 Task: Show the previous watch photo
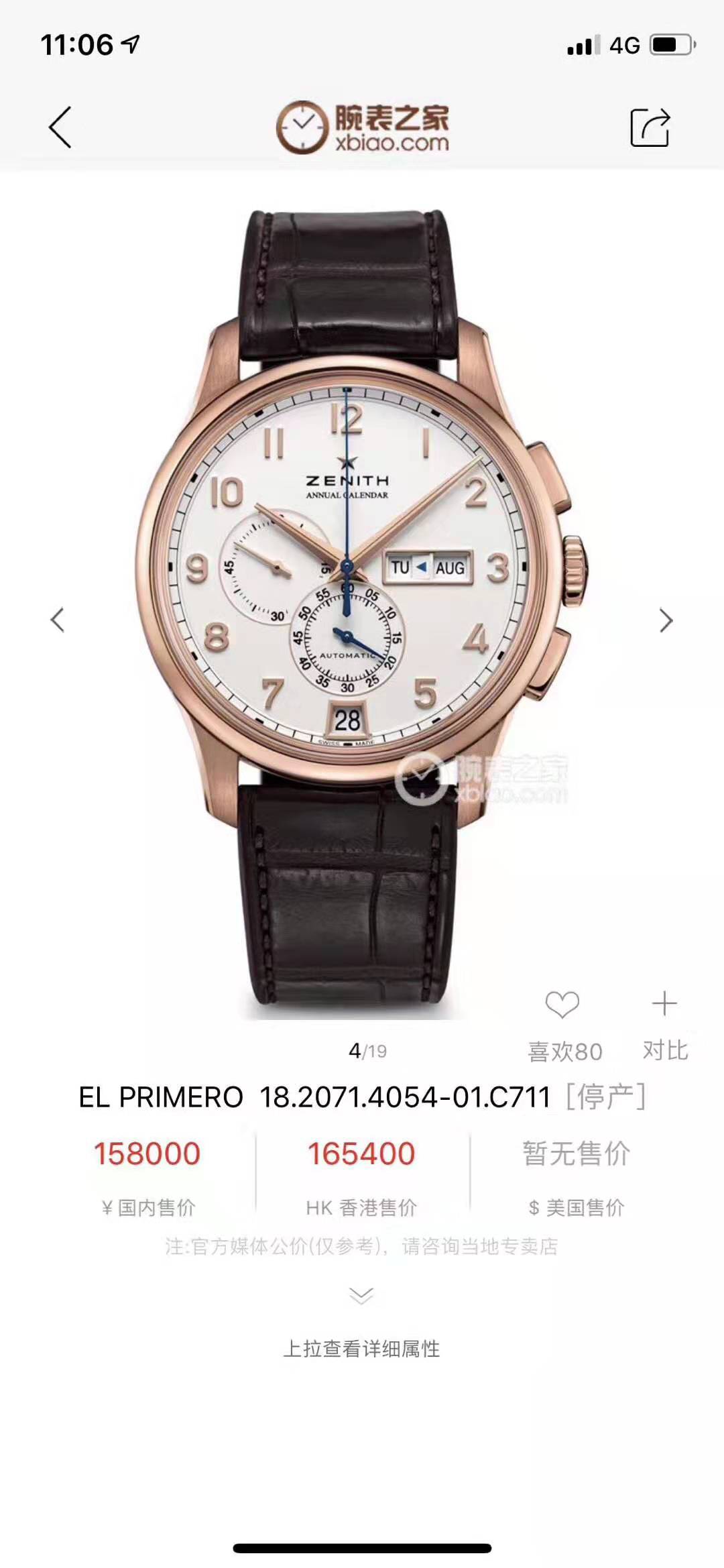click(58, 620)
